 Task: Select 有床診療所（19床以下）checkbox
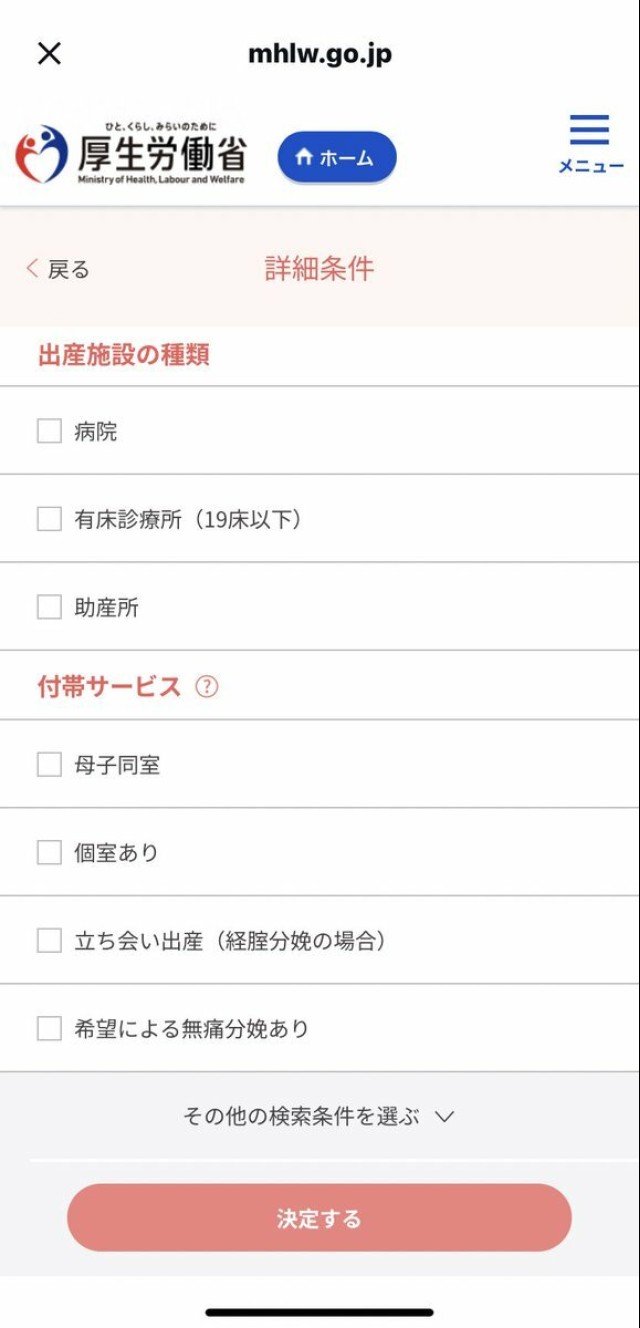tap(49, 519)
